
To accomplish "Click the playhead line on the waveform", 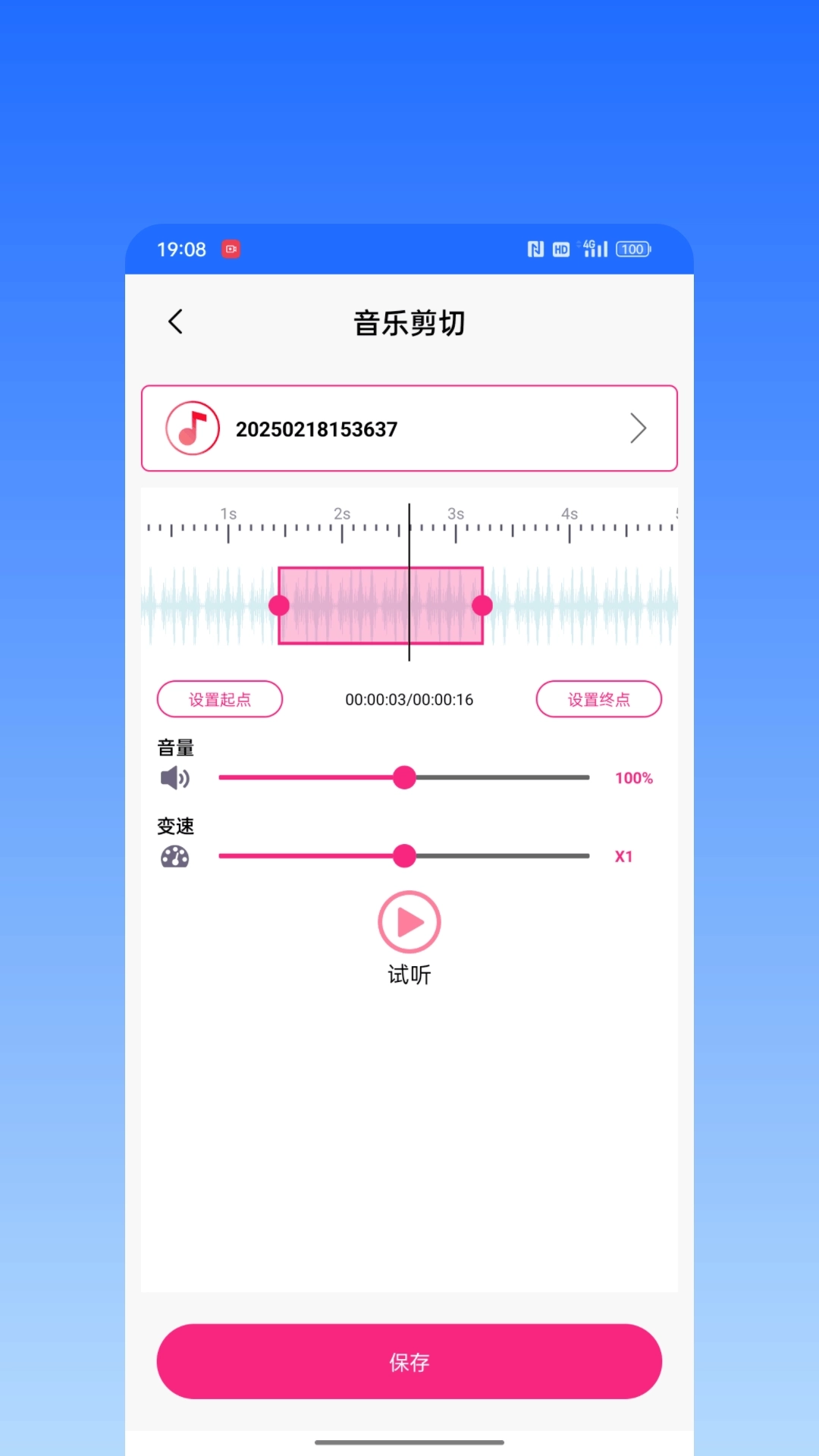I will (x=409, y=584).
